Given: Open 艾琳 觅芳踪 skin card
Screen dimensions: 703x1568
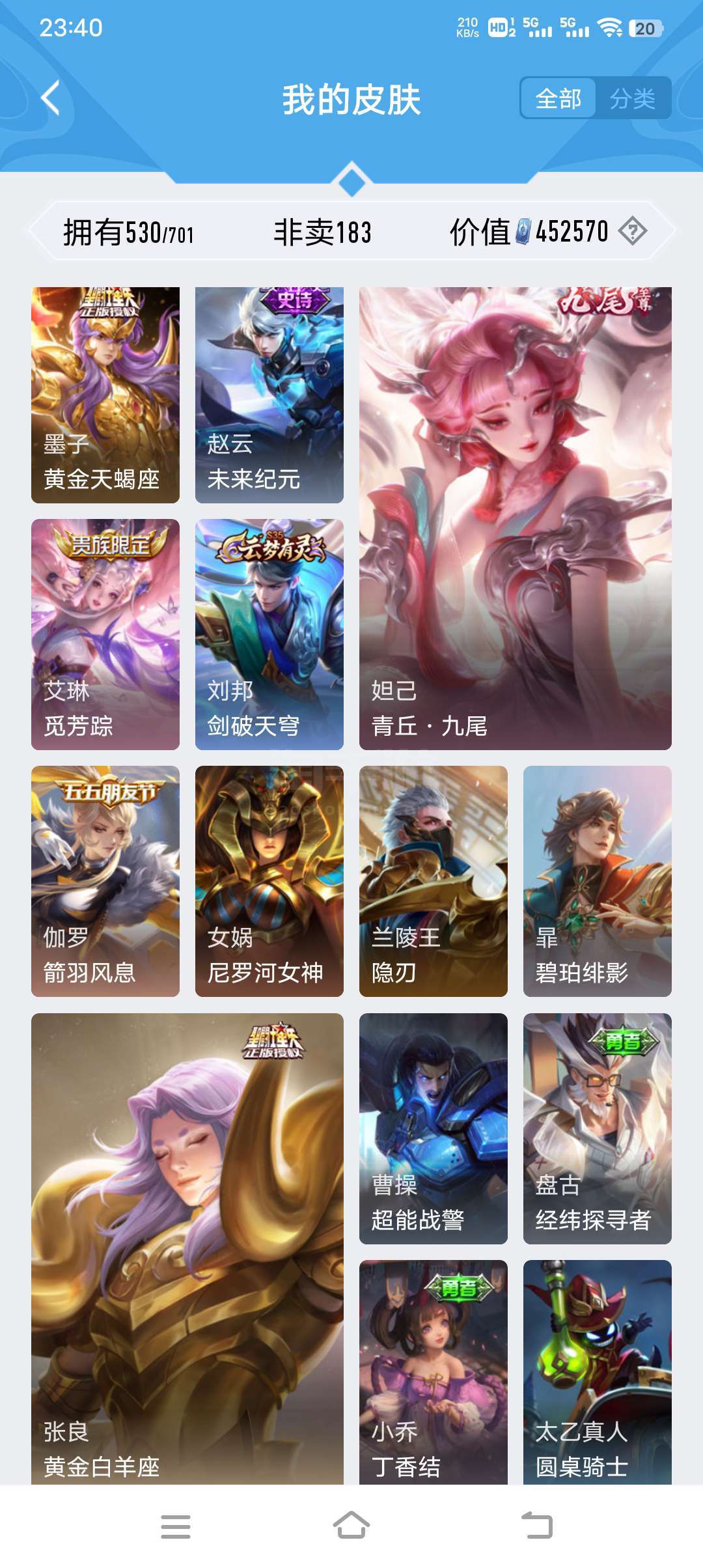Looking at the screenshot, I should pos(105,634).
